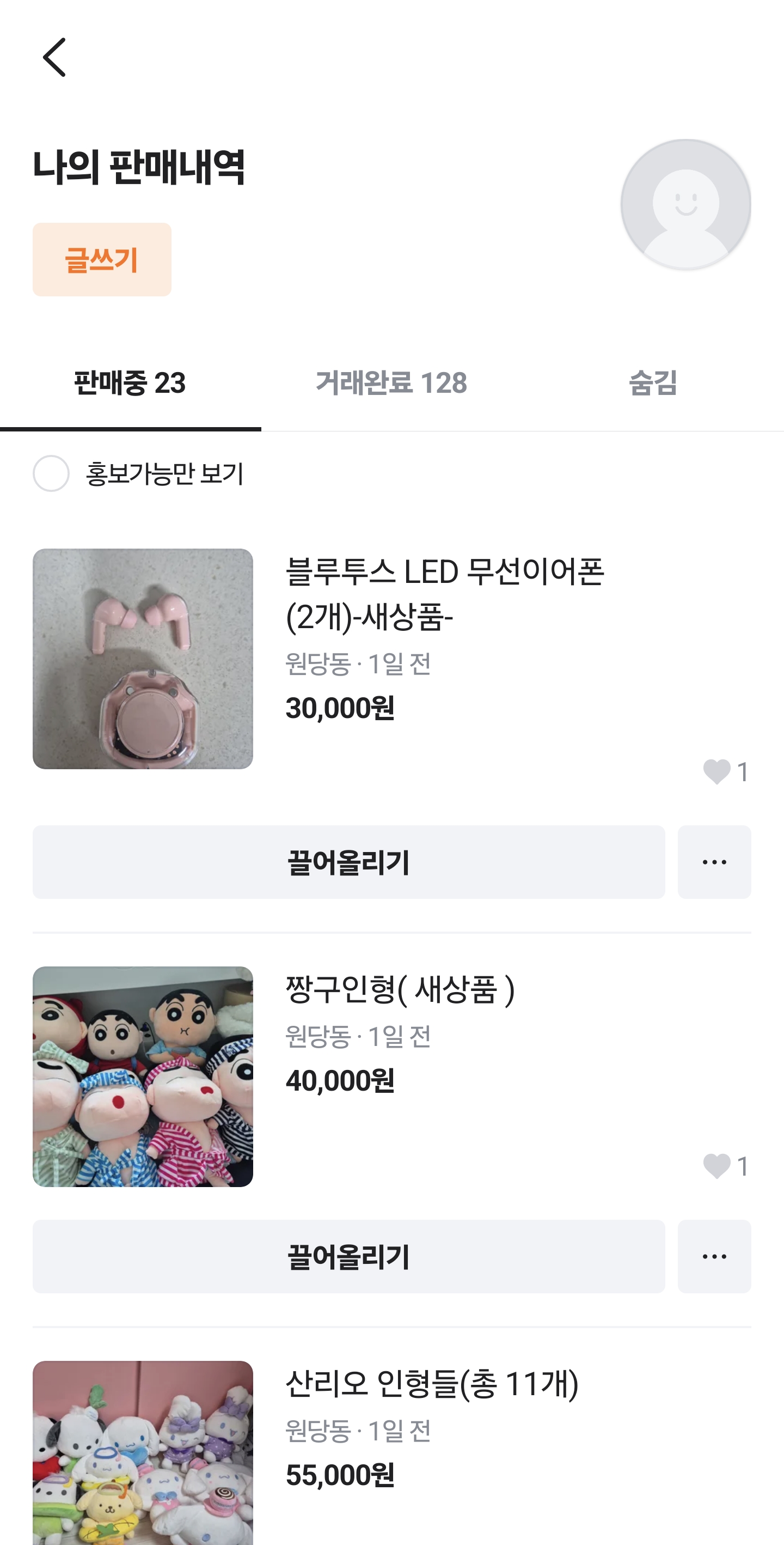The height and width of the screenshot is (1545, 784).
Task: Open more options for 무선이어폰 listing
Action: (x=714, y=862)
